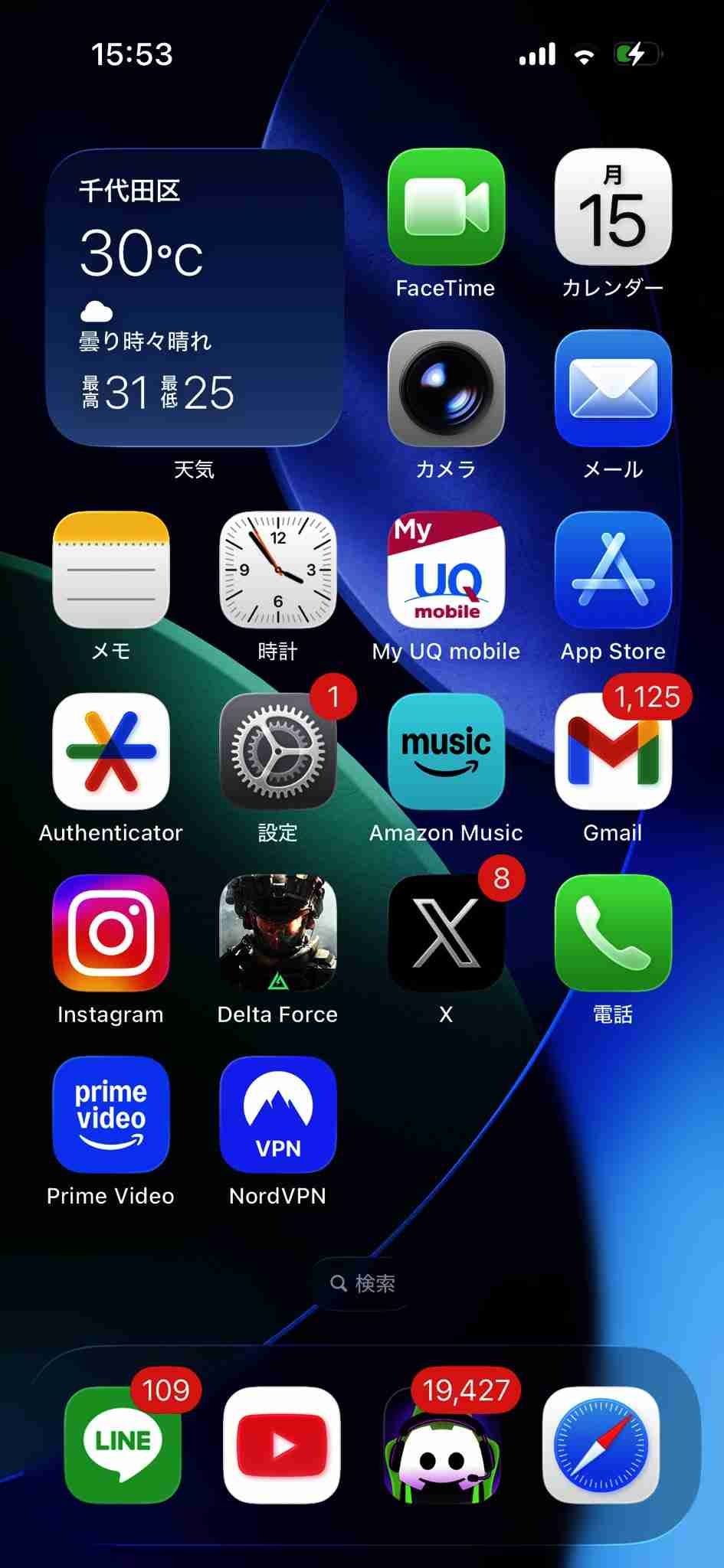The image size is (724, 1568).
Task: Open the メール app
Action: pos(613,388)
